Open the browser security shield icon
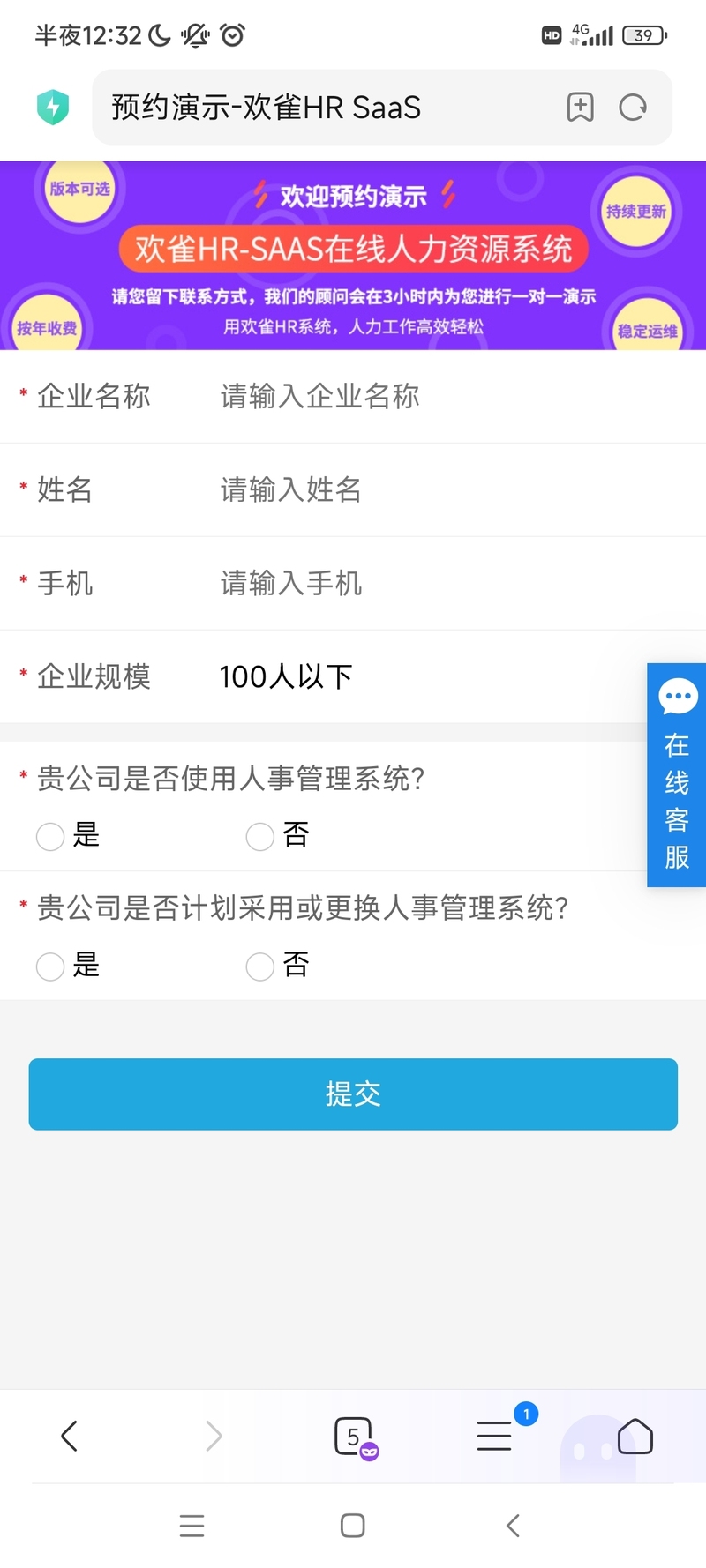Screen dimensions: 706x1568 click(53, 107)
